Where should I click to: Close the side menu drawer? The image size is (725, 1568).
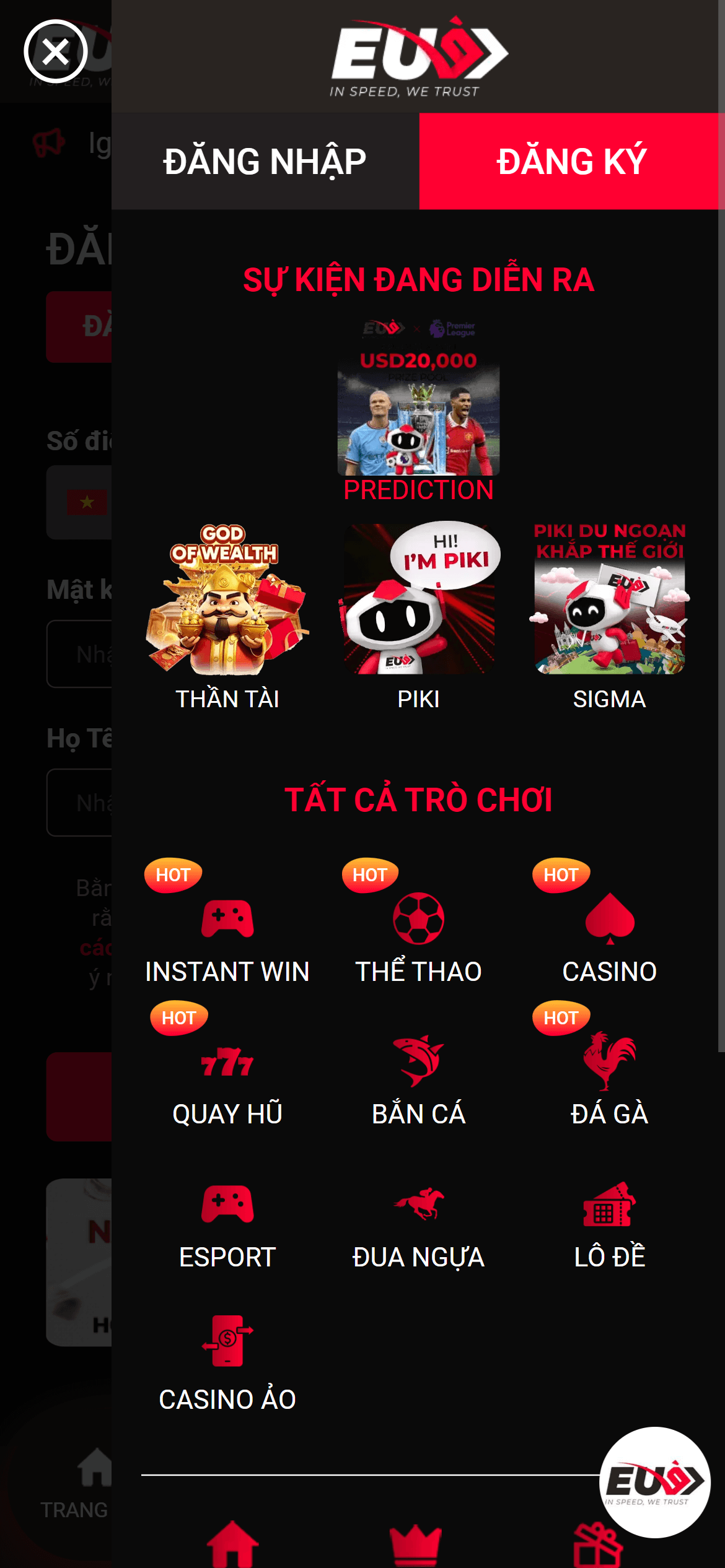click(56, 51)
